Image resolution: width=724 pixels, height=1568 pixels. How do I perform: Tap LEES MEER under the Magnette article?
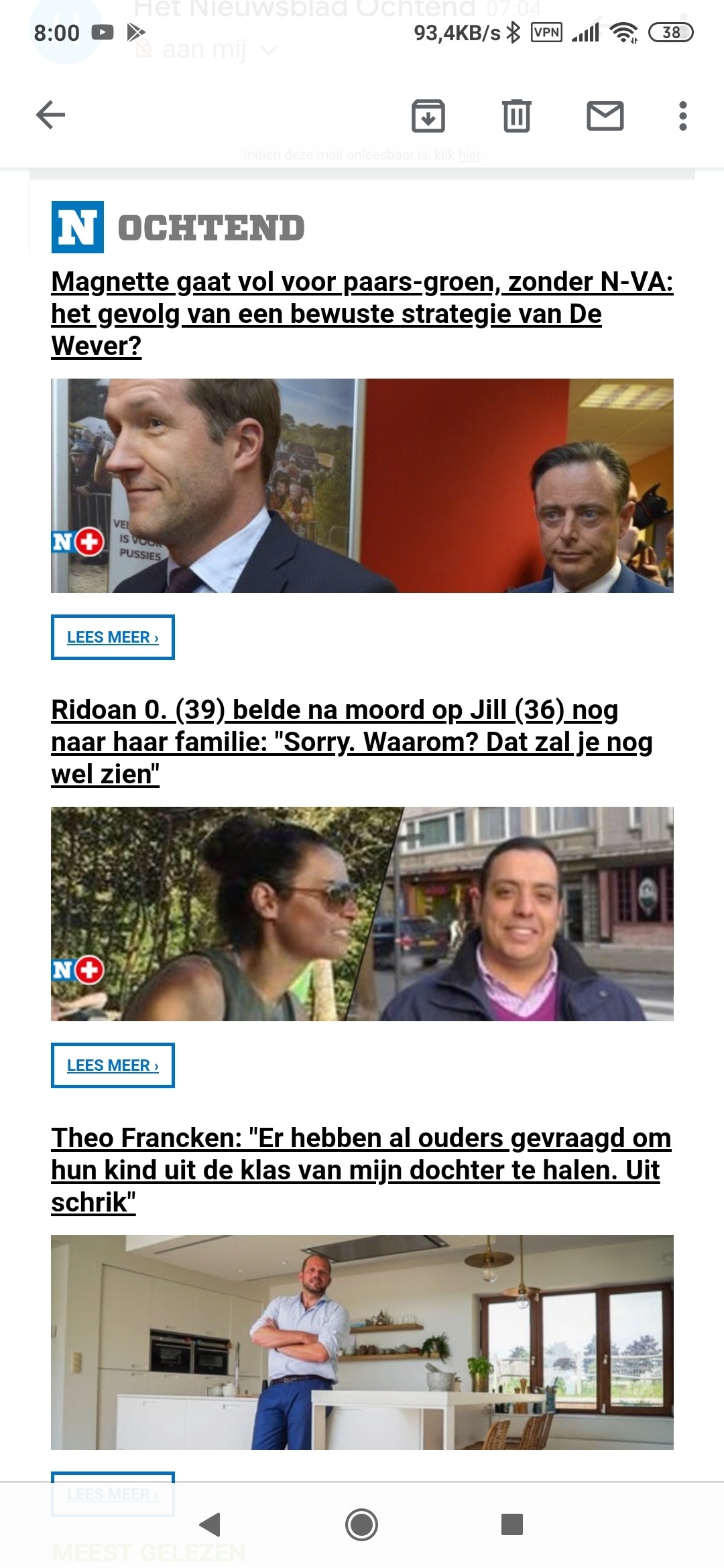(x=113, y=637)
